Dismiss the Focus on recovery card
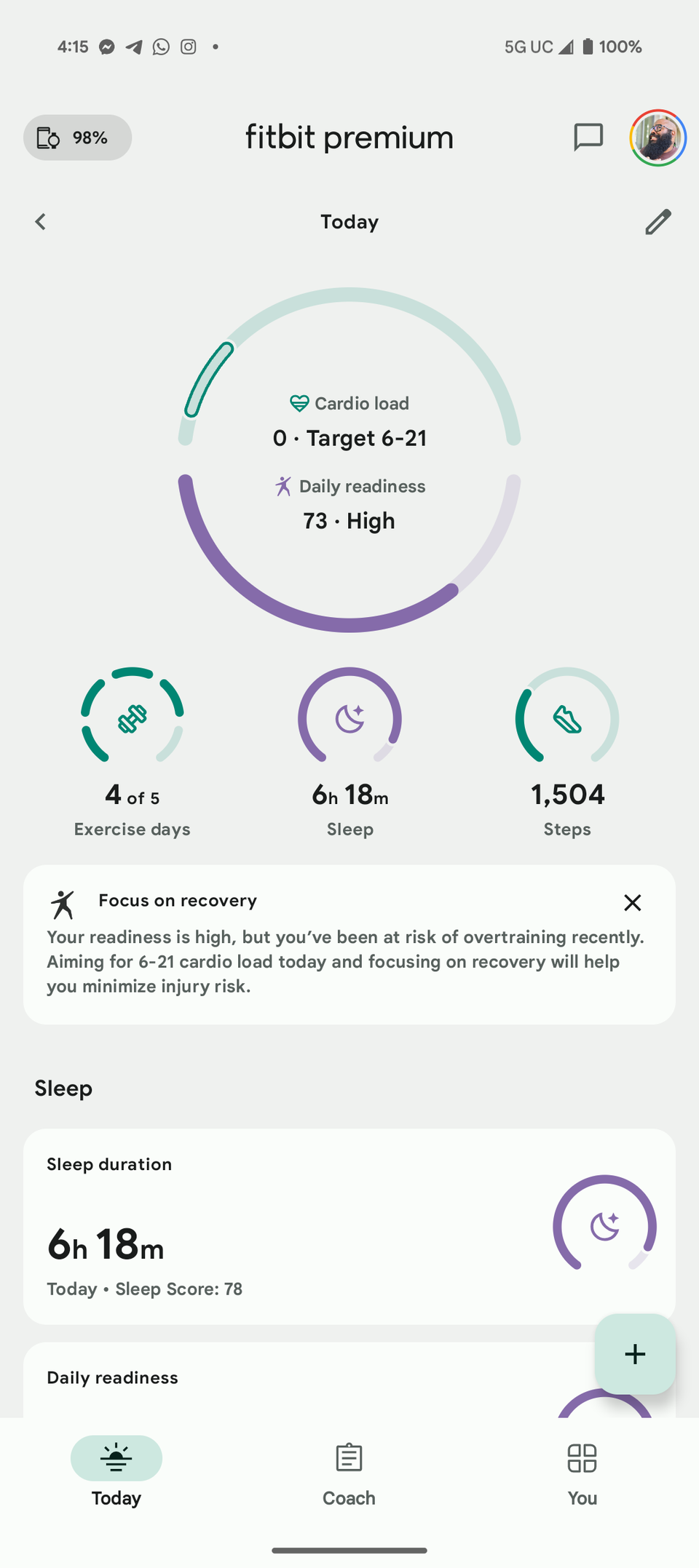Screen dimensions: 699x1568 pos(632,903)
